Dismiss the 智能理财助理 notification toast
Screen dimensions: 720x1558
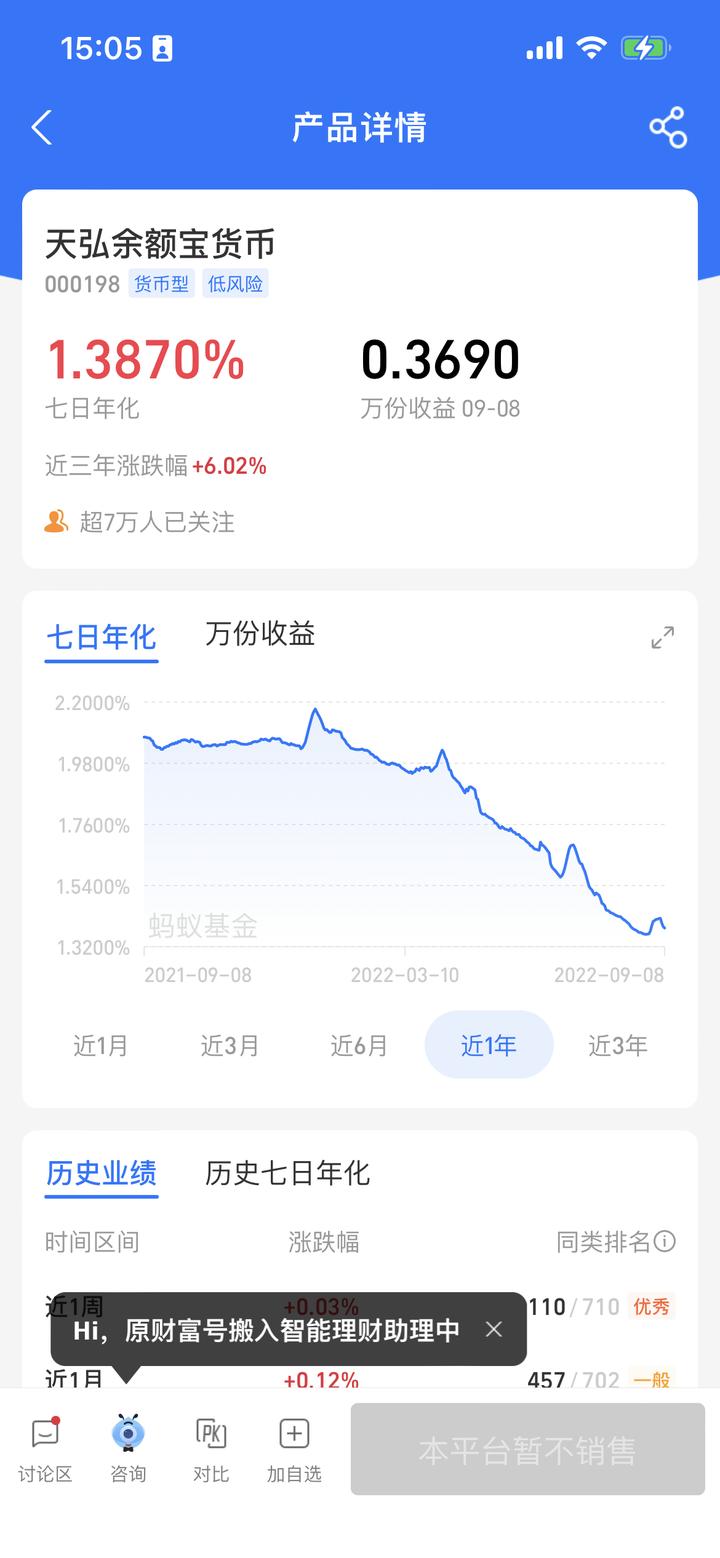(x=492, y=1330)
